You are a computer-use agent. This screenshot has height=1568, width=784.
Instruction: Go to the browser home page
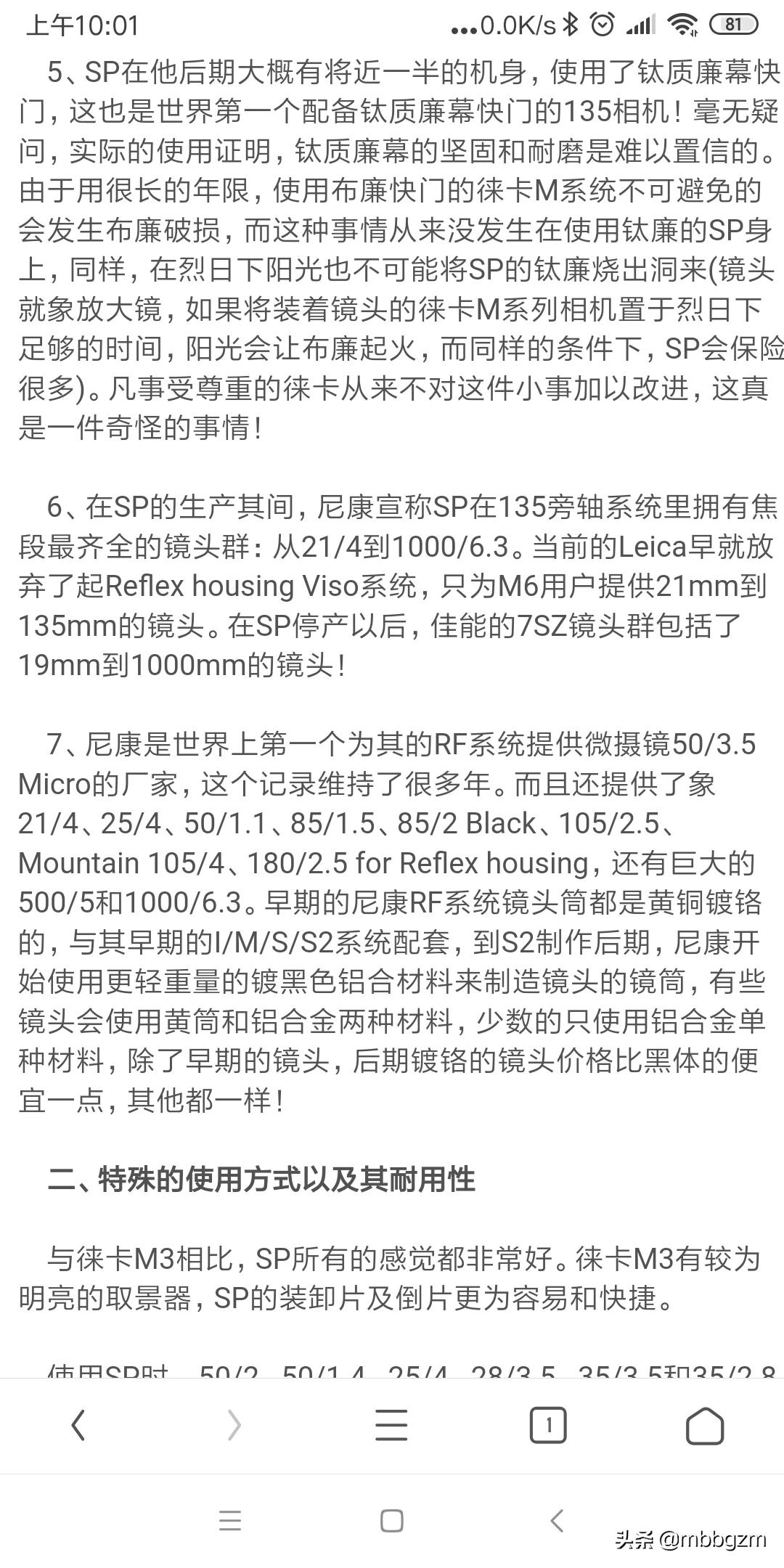point(705,1424)
